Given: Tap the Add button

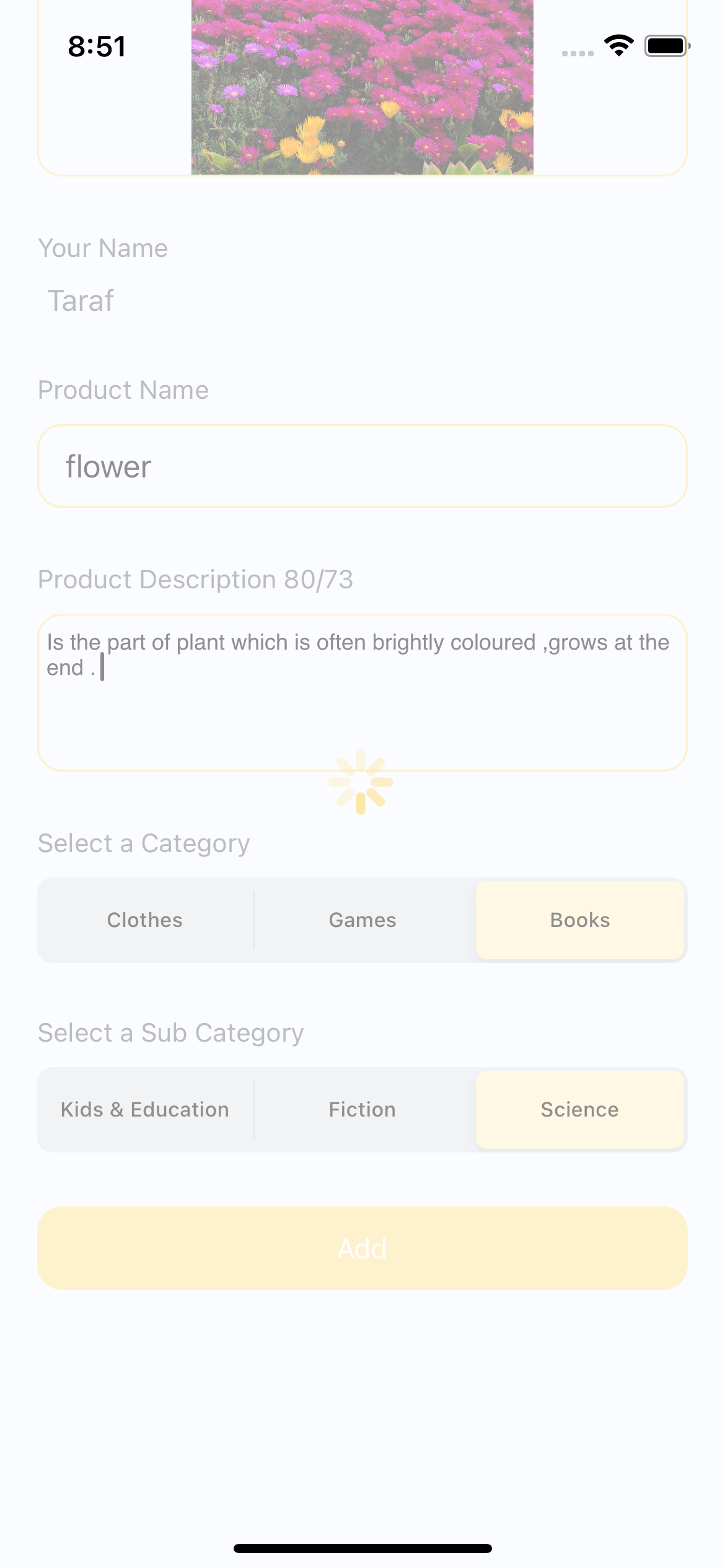Looking at the screenshot, I should point(362,1248).
